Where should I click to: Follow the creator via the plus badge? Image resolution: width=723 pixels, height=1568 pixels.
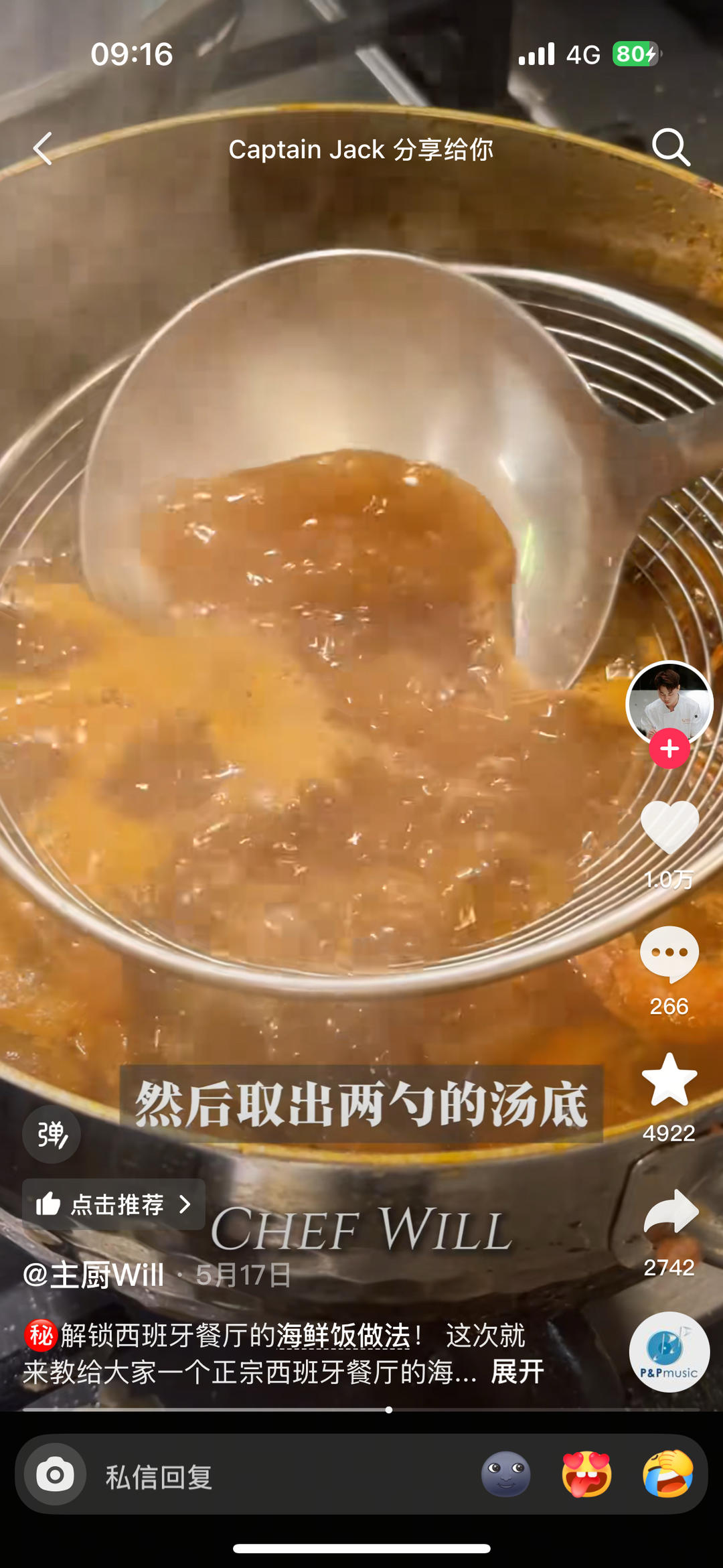click(669, 749)
